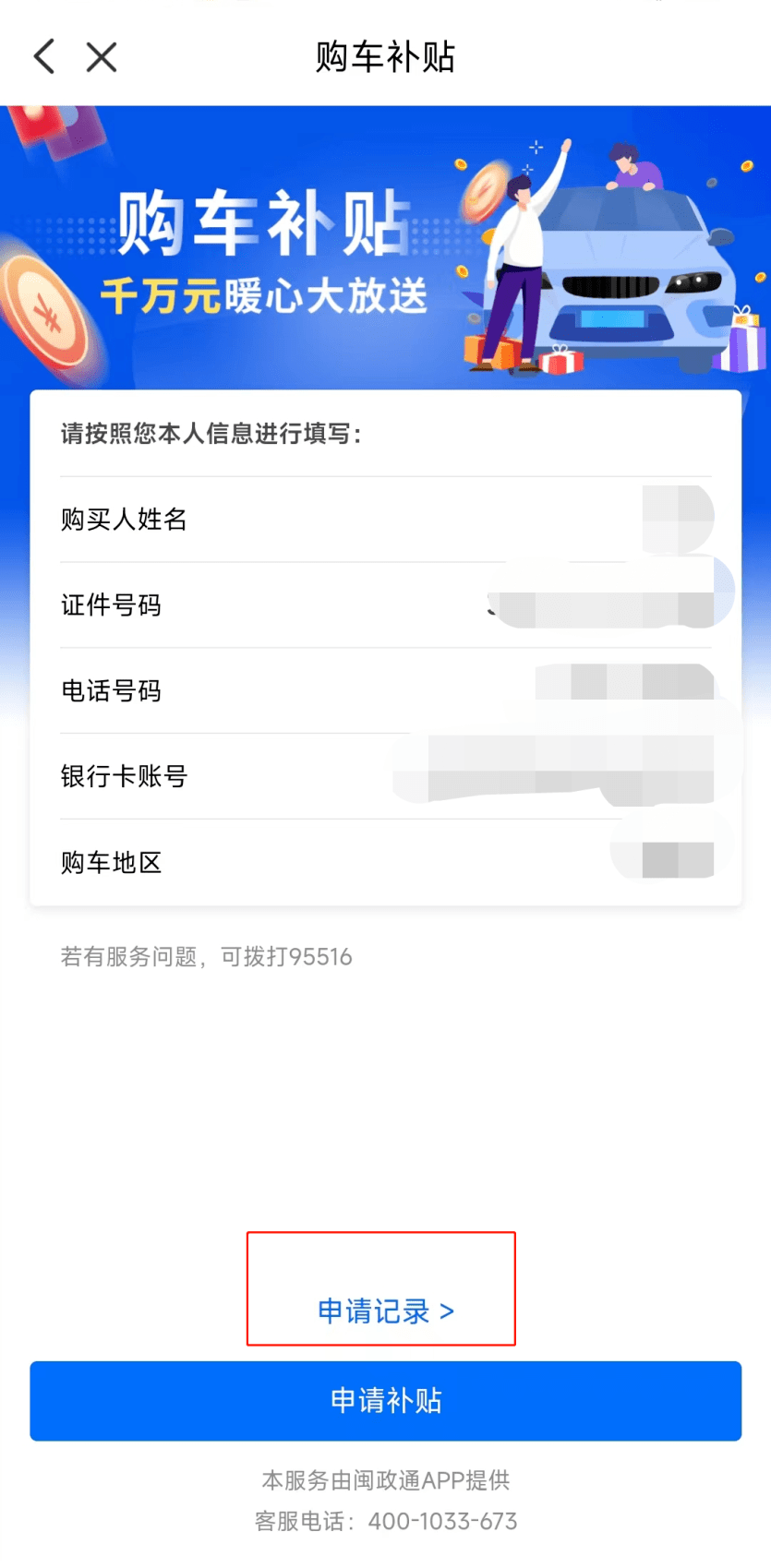This screenshot has height=1568, width=771.
Task: Open the 申请记录 link
Action: coord(386,1311)
